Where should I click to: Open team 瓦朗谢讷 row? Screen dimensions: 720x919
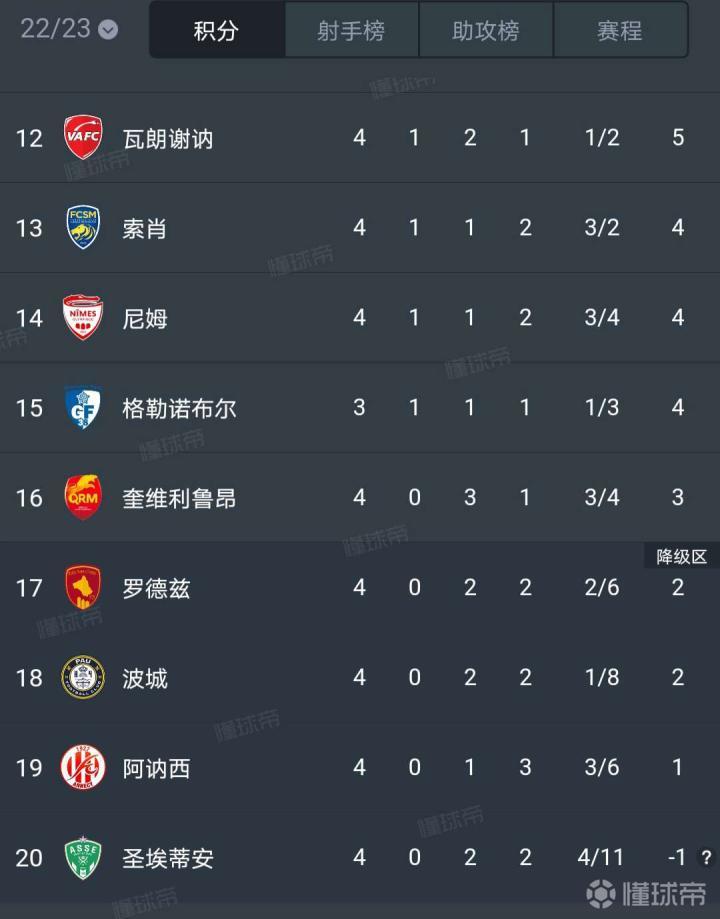[167, 138]
